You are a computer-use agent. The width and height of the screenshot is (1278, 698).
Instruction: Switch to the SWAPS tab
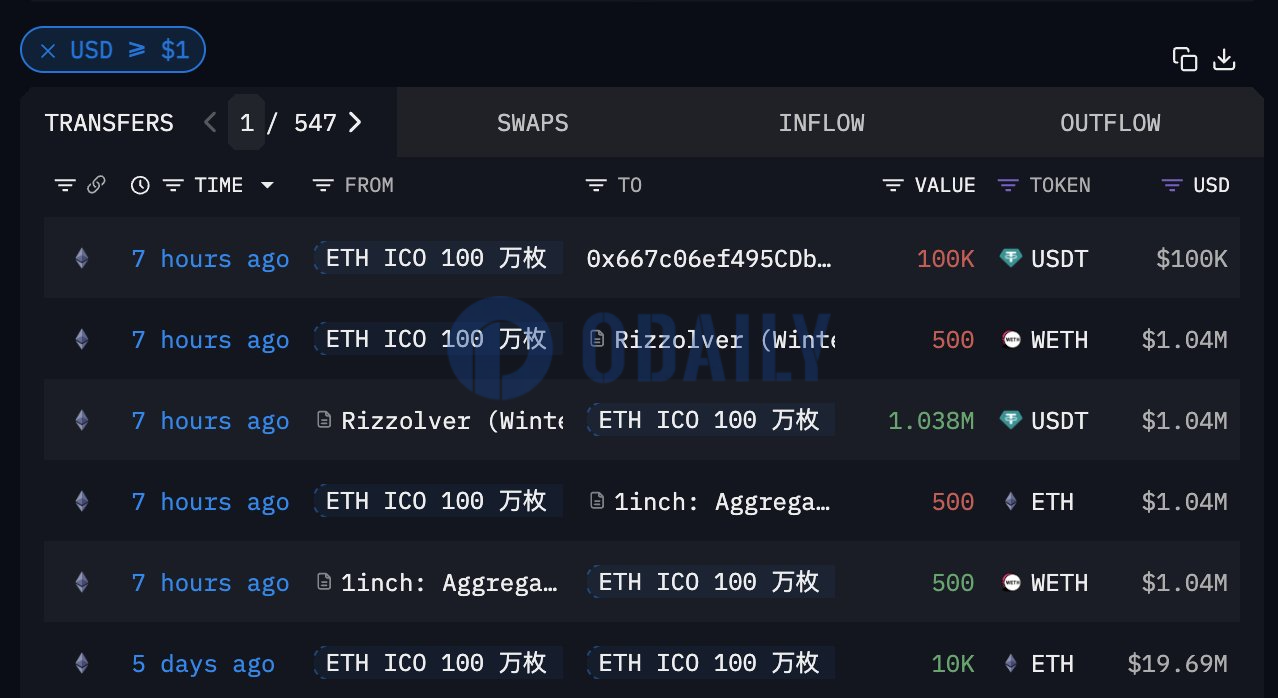pyautogui.click(x=532, y=123)
